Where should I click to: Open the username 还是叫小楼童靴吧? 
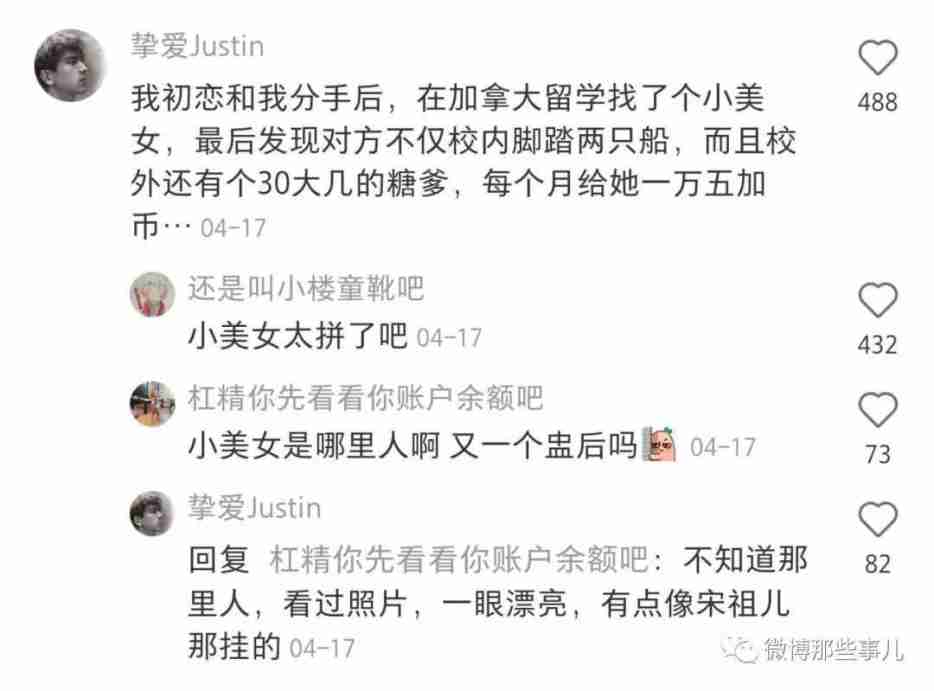[306, 290]
